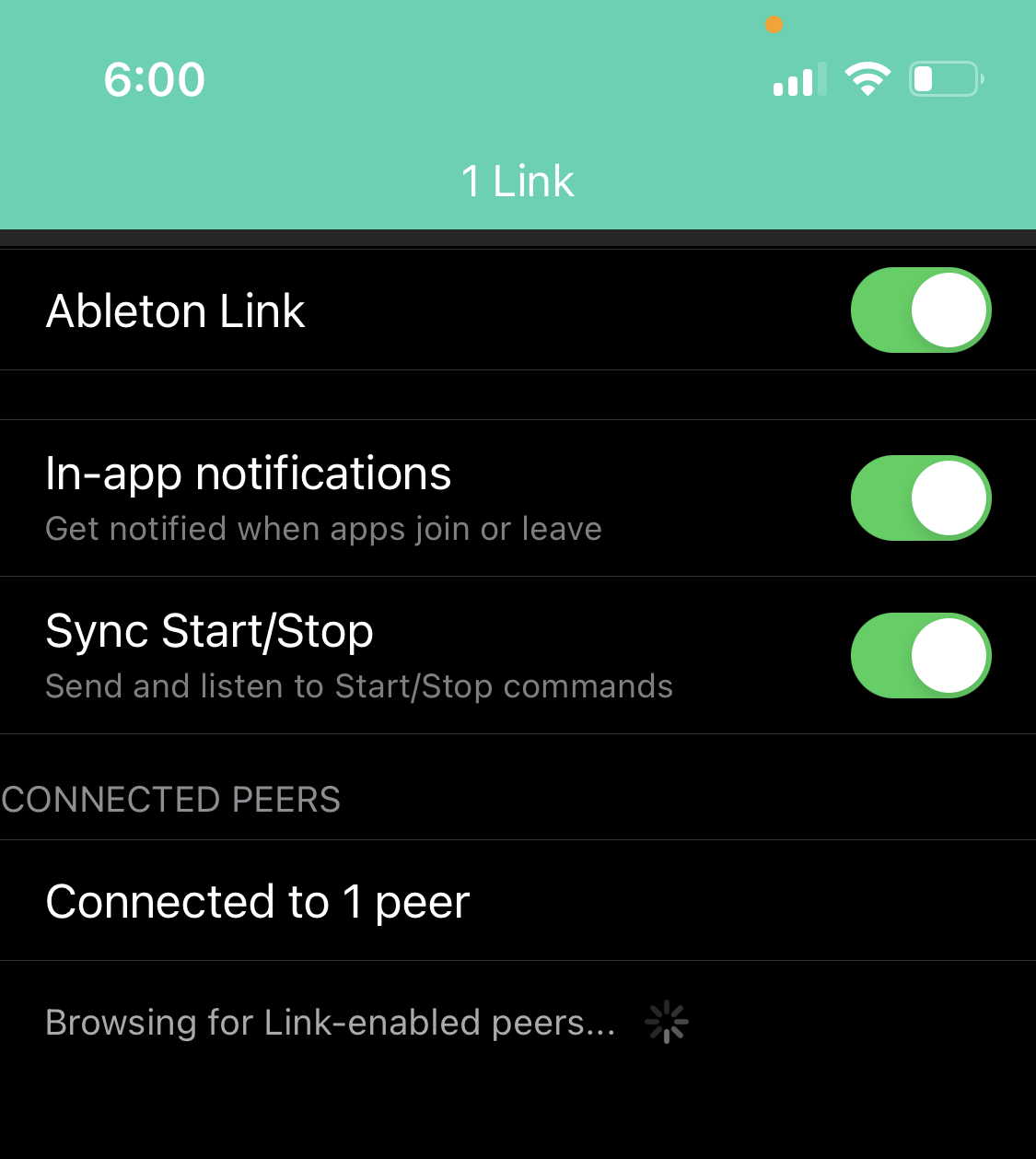Tap the Link icon in the title bar
Viewport: 1036px width, 1159px height.
coord(518,181)
